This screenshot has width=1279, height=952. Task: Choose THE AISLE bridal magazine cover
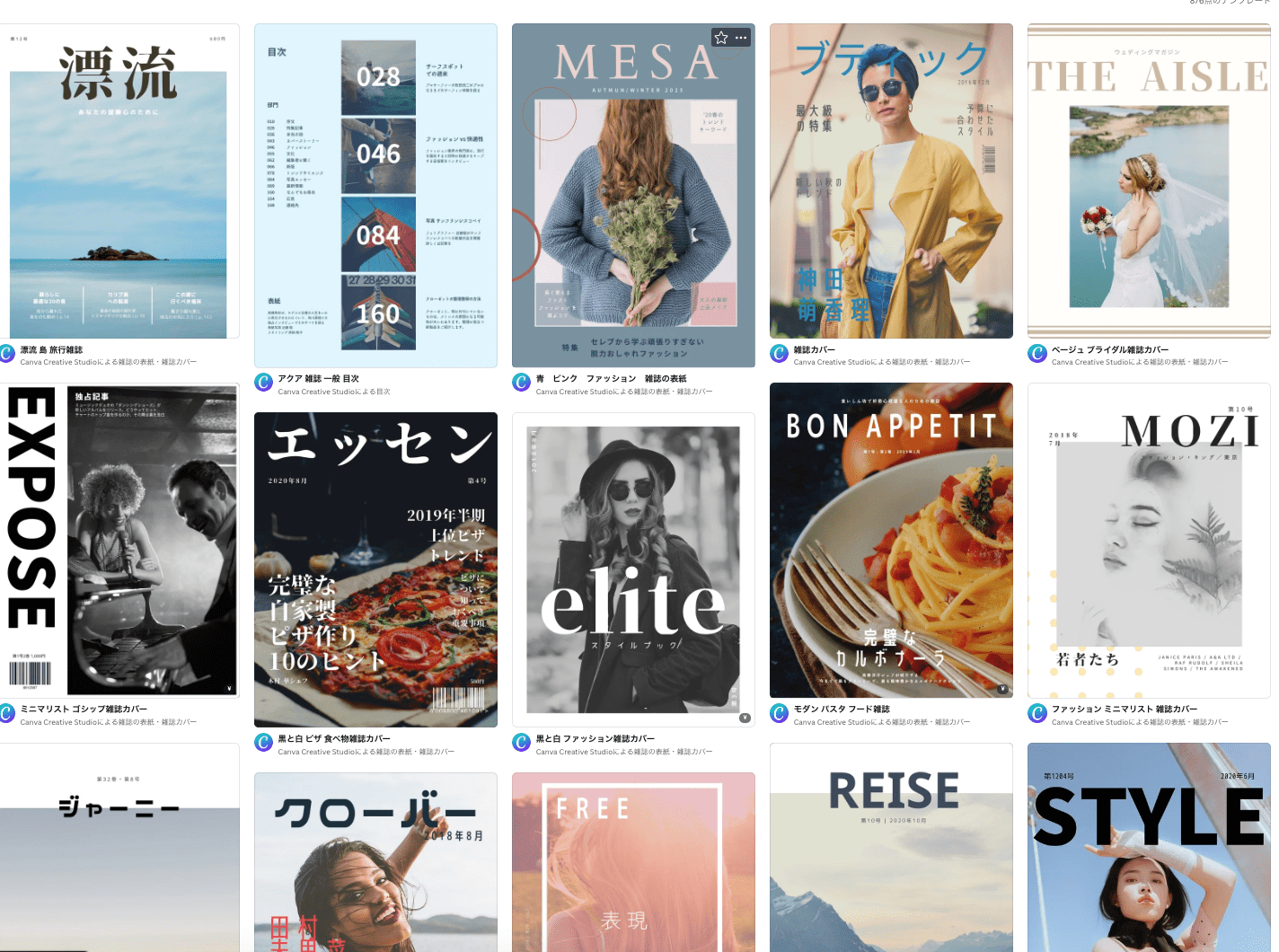[x=1149, y=181]
